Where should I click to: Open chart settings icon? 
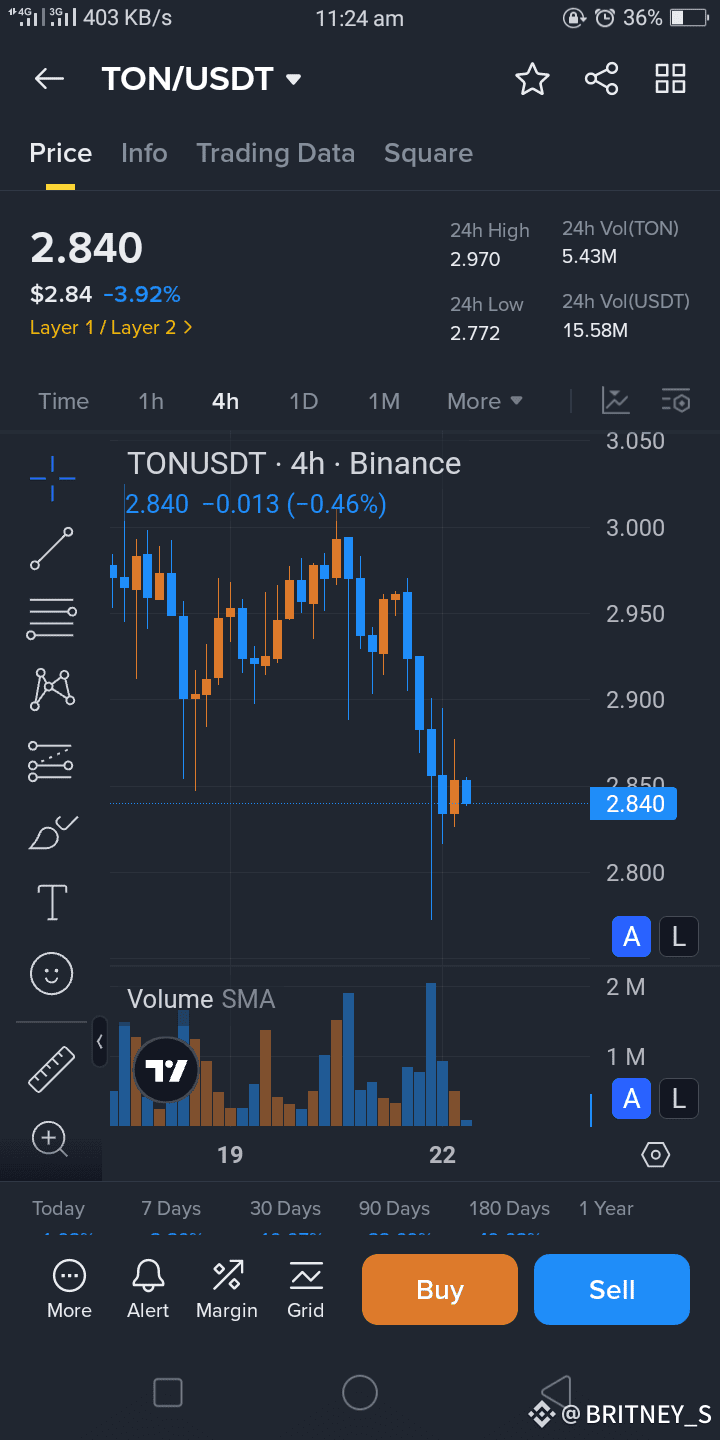(676, 401)
